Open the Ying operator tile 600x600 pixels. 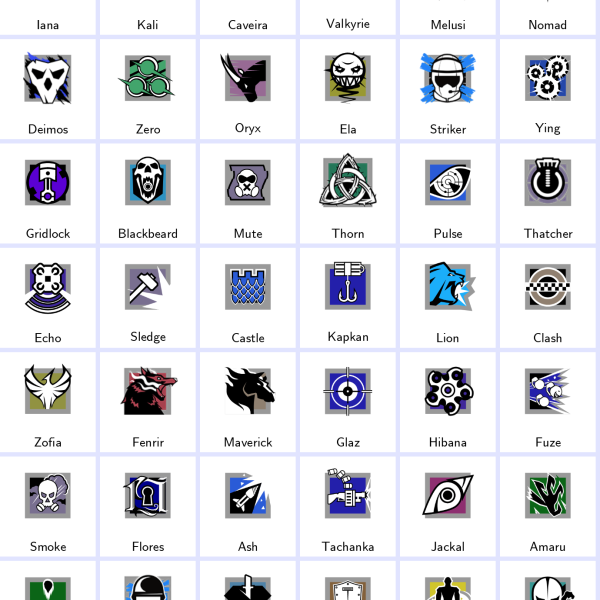(x=548, y=88)
